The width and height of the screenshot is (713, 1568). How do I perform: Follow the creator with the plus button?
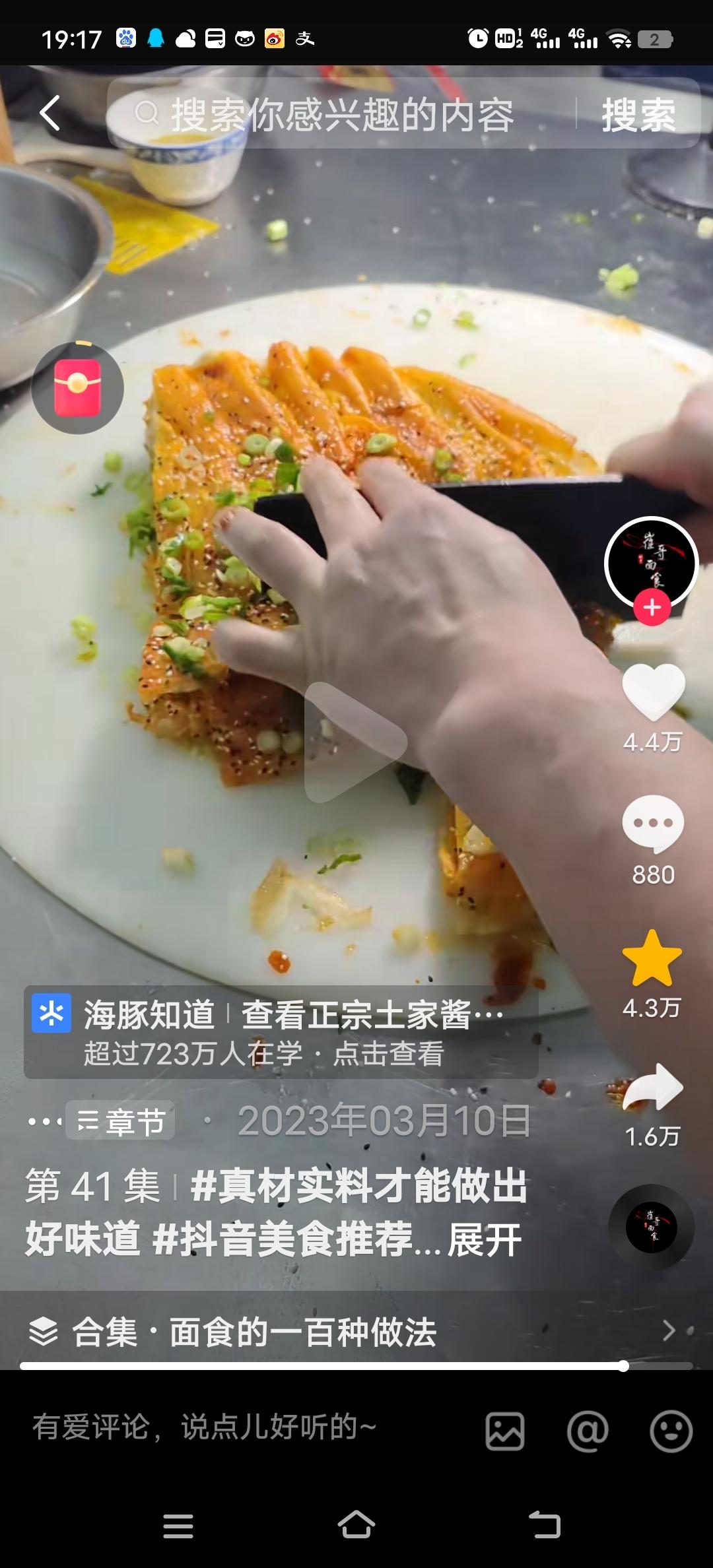[652, 607]
